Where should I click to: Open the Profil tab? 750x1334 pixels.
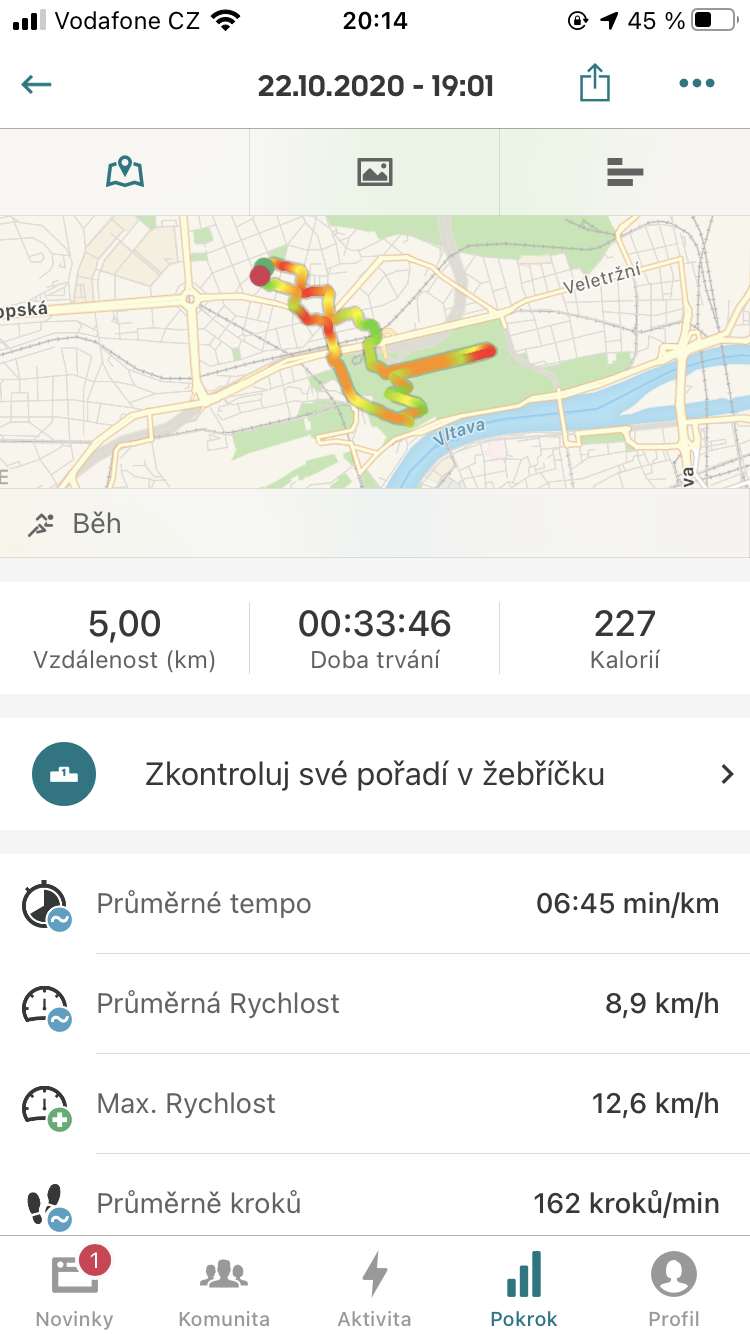click(x=674, y=1287)
